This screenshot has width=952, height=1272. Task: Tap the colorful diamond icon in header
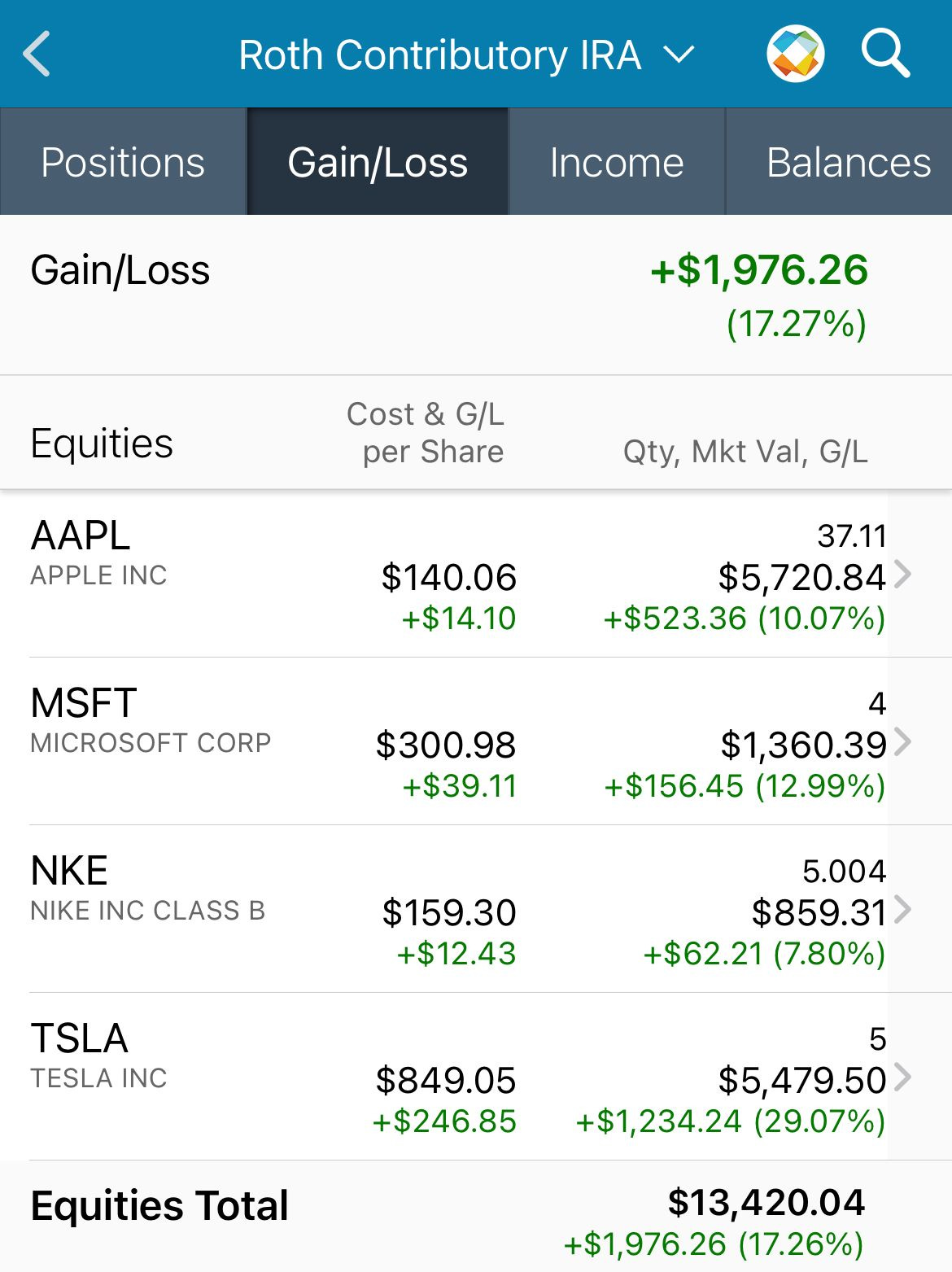click(795, 55)
